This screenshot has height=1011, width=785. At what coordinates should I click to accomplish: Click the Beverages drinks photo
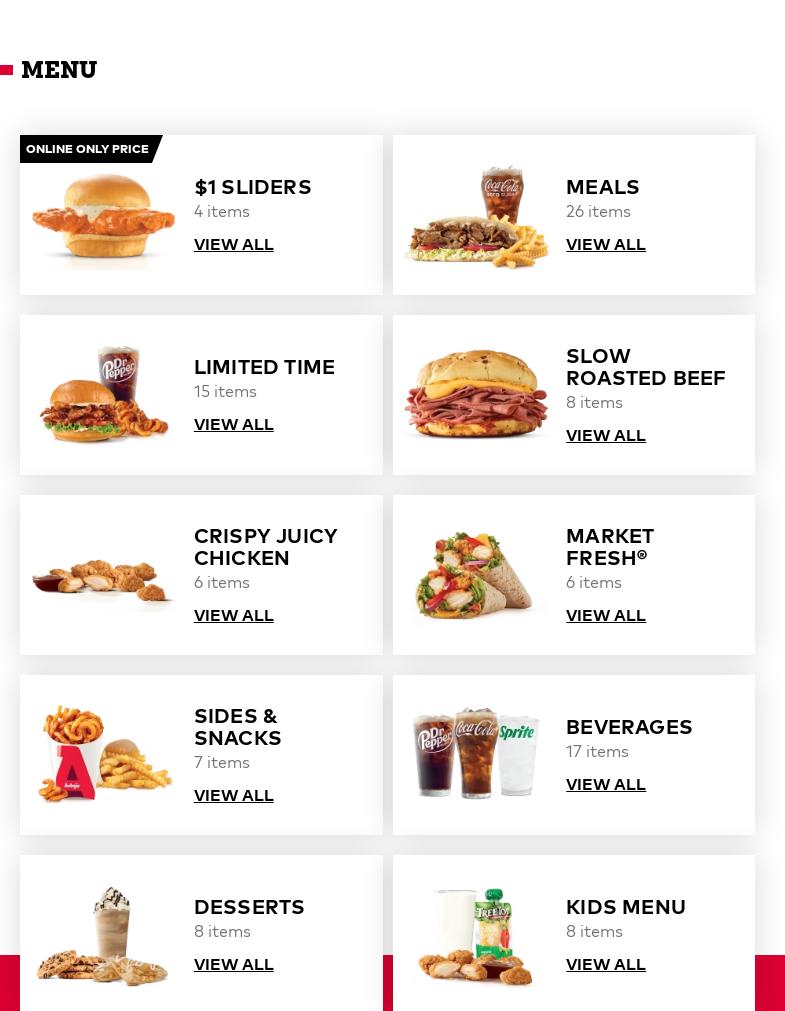[x=476, y=754]
